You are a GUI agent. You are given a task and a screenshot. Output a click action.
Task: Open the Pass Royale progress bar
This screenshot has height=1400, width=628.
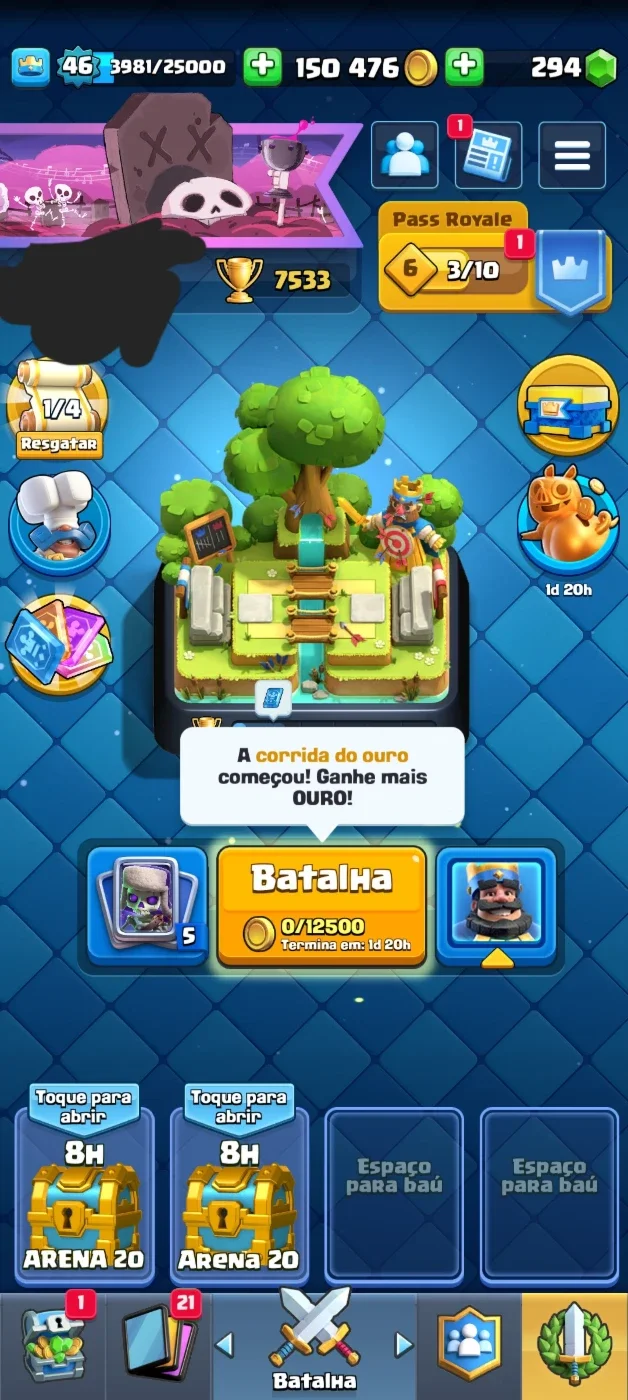457,270
